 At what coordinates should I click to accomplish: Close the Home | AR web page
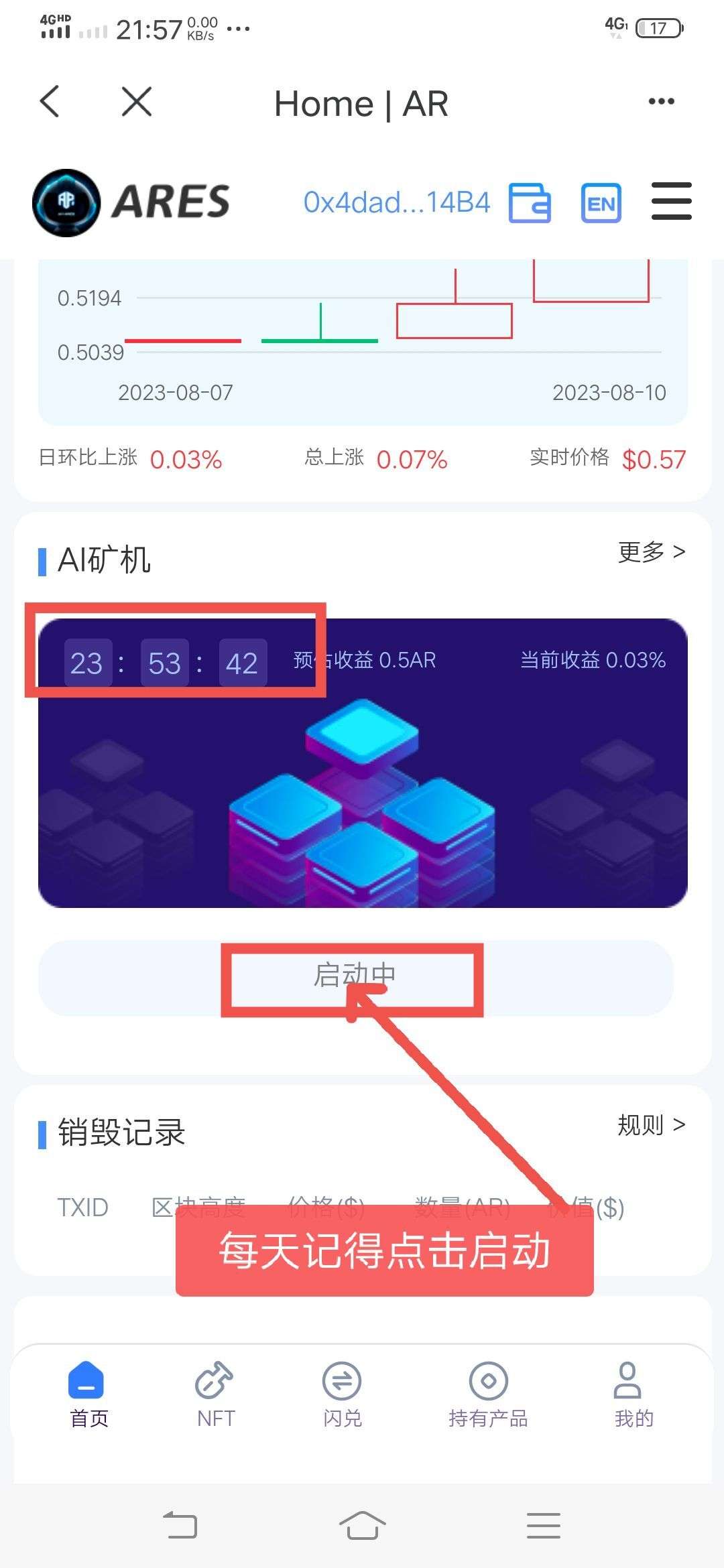click(137, 102)
